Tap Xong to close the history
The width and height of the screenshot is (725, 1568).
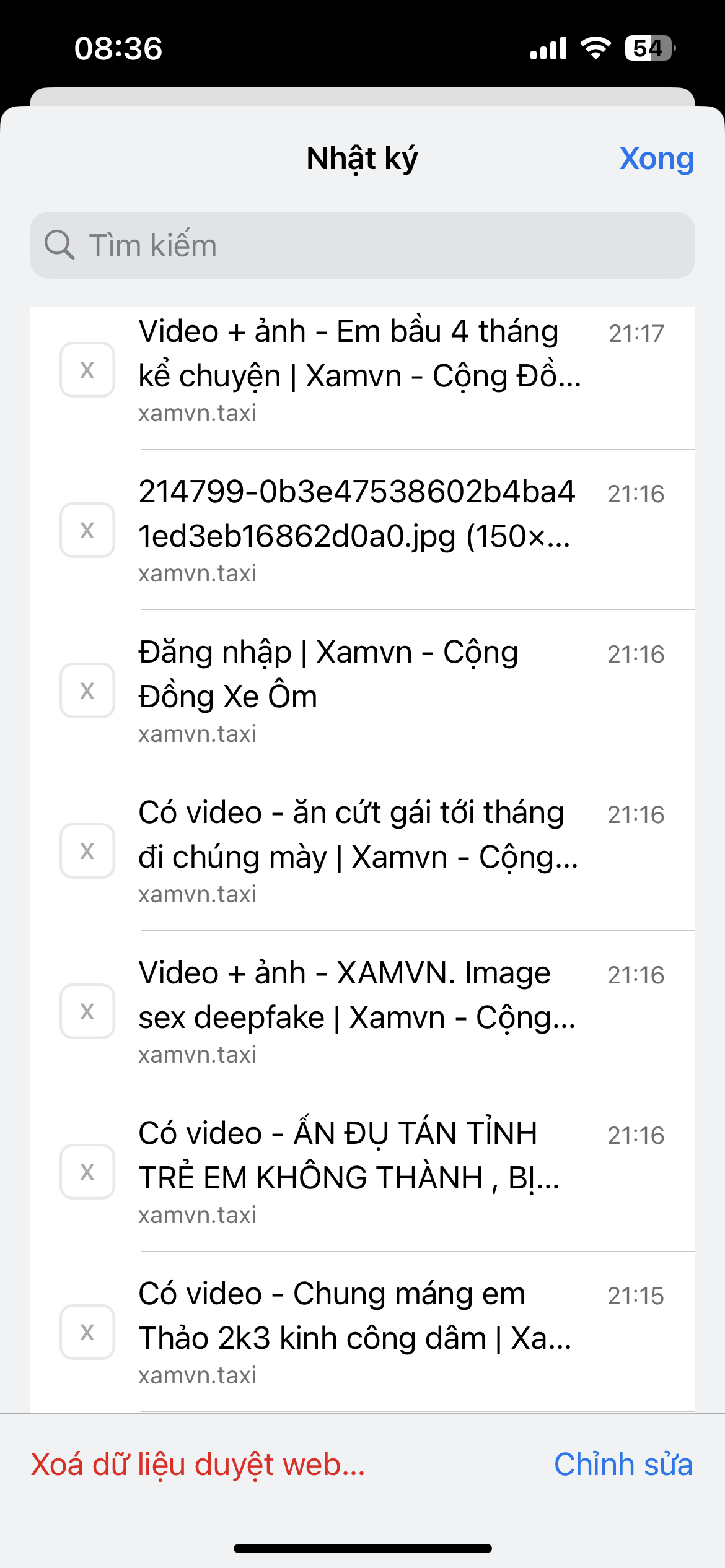pyautogui.click(x=656, y=159)
